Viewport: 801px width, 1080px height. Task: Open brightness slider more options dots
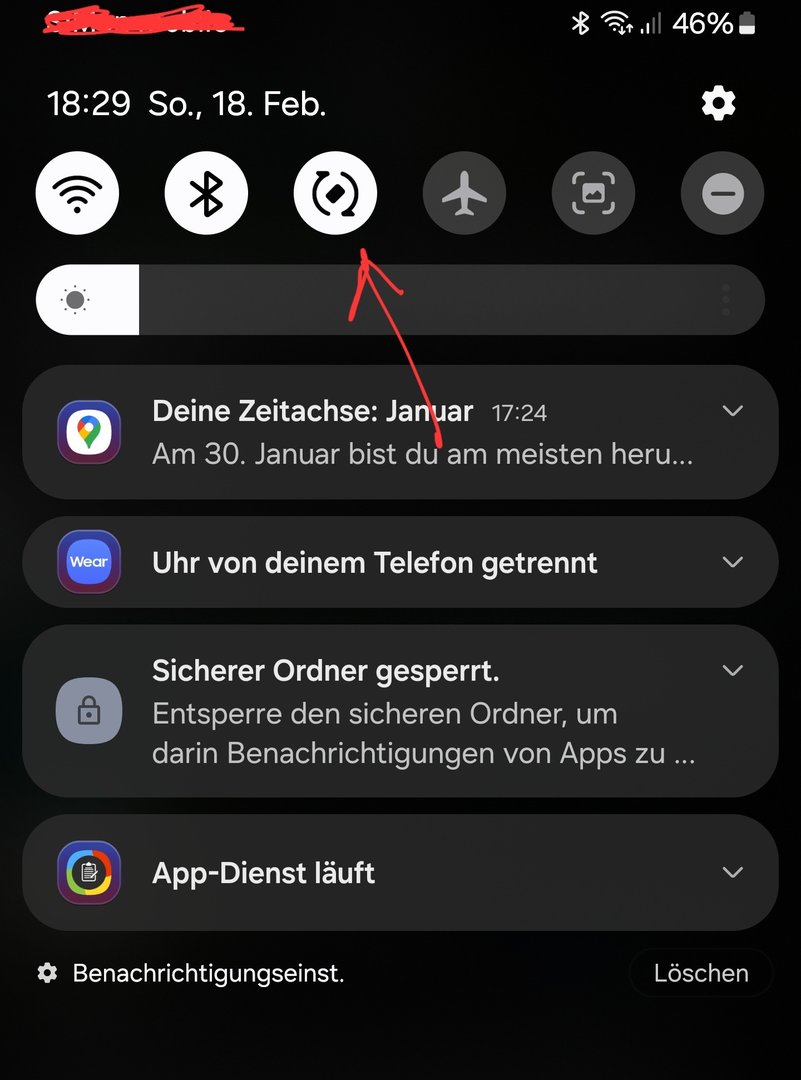tap(726, 300)
